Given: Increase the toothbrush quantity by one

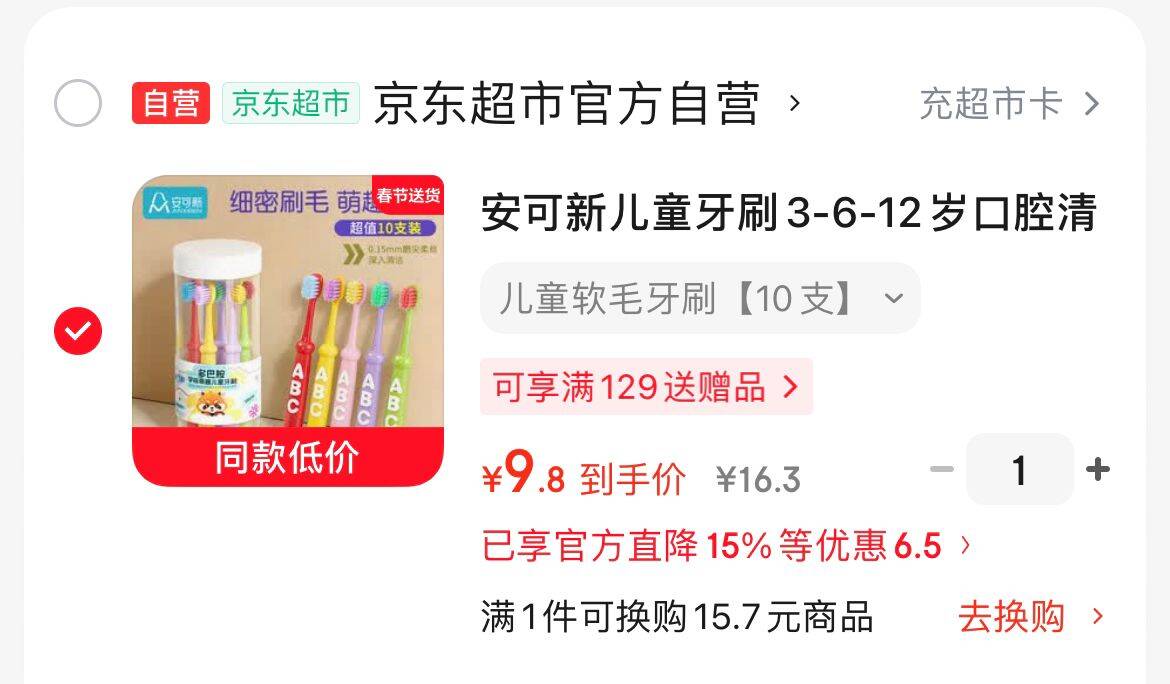Looking at the screenshot, I should click(1098, 469).
